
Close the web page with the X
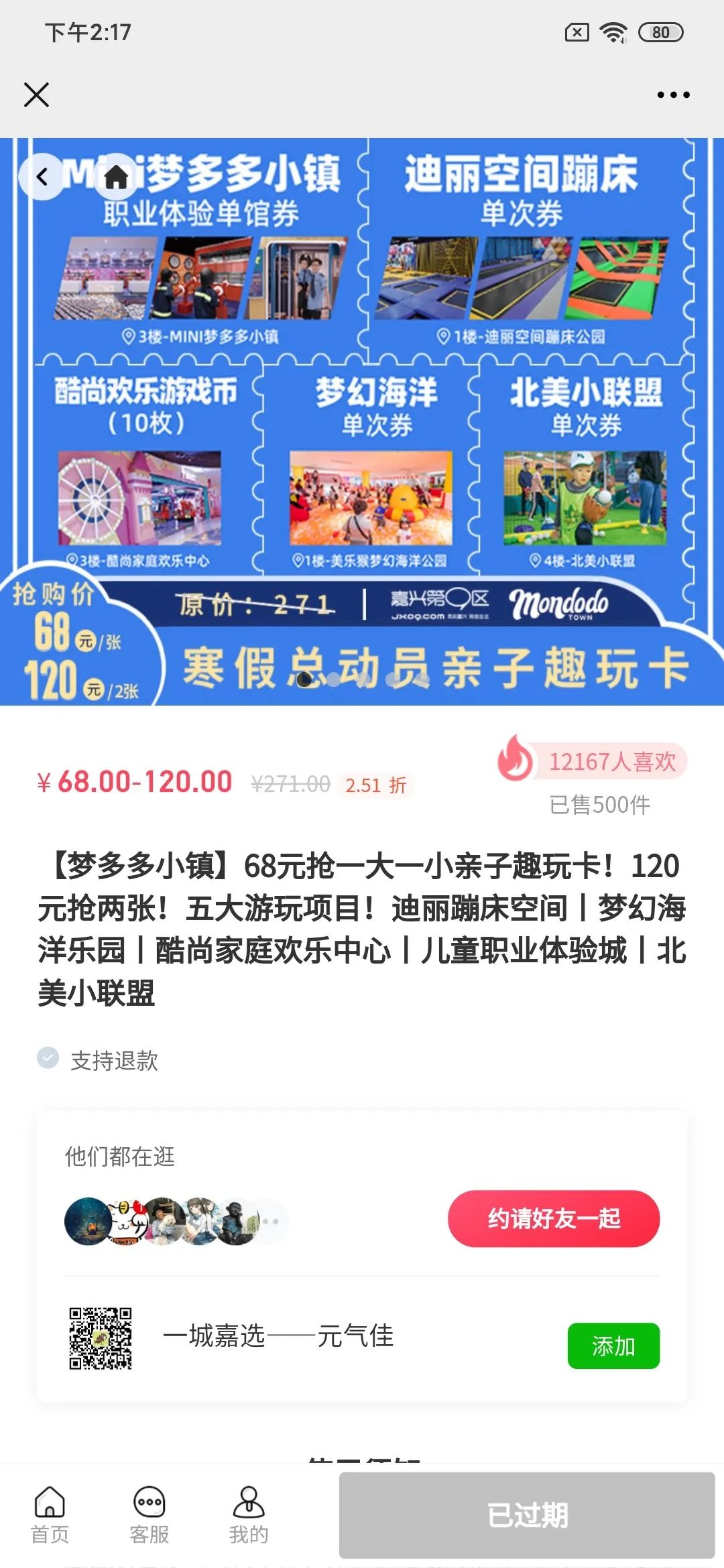36,94
